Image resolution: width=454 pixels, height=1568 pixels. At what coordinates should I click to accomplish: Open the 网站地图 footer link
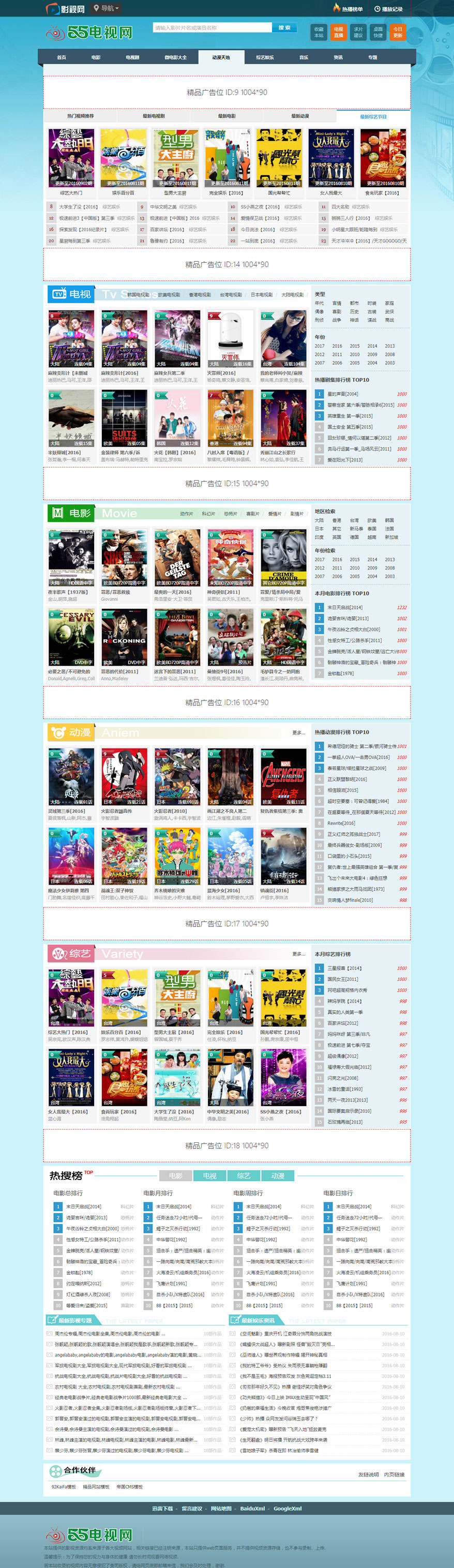(x=221, y=1509)
